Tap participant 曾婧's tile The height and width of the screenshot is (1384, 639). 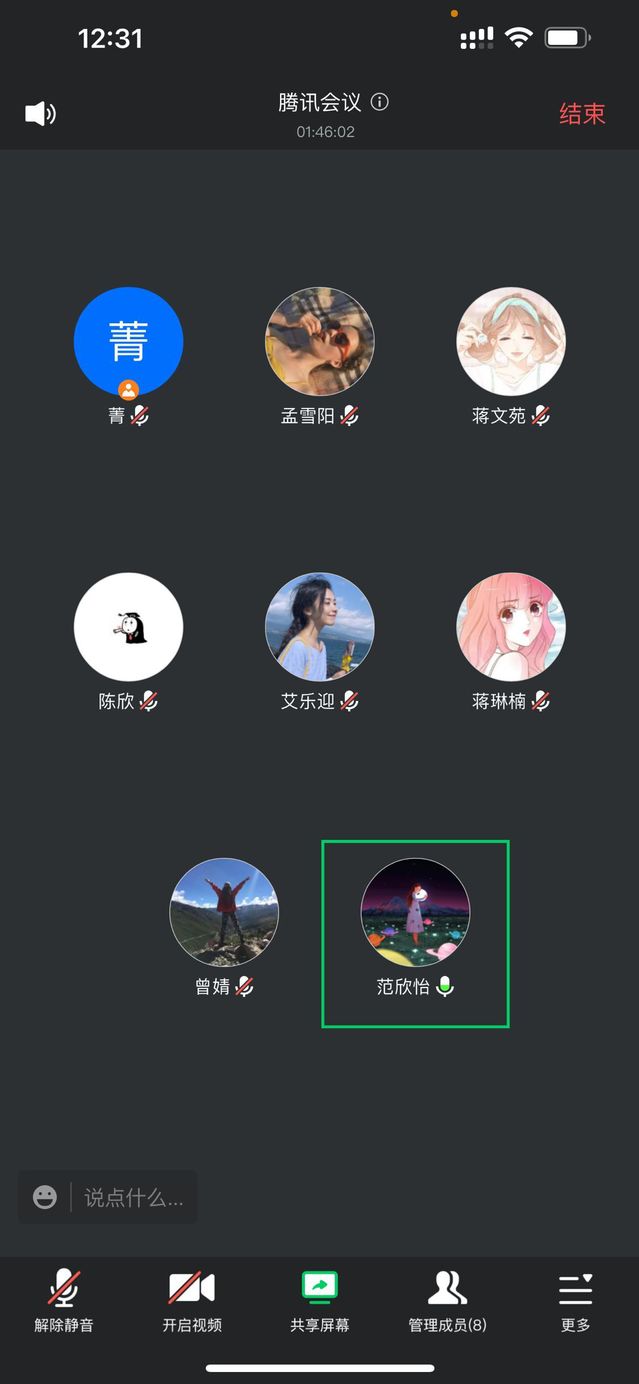point(224,912)
